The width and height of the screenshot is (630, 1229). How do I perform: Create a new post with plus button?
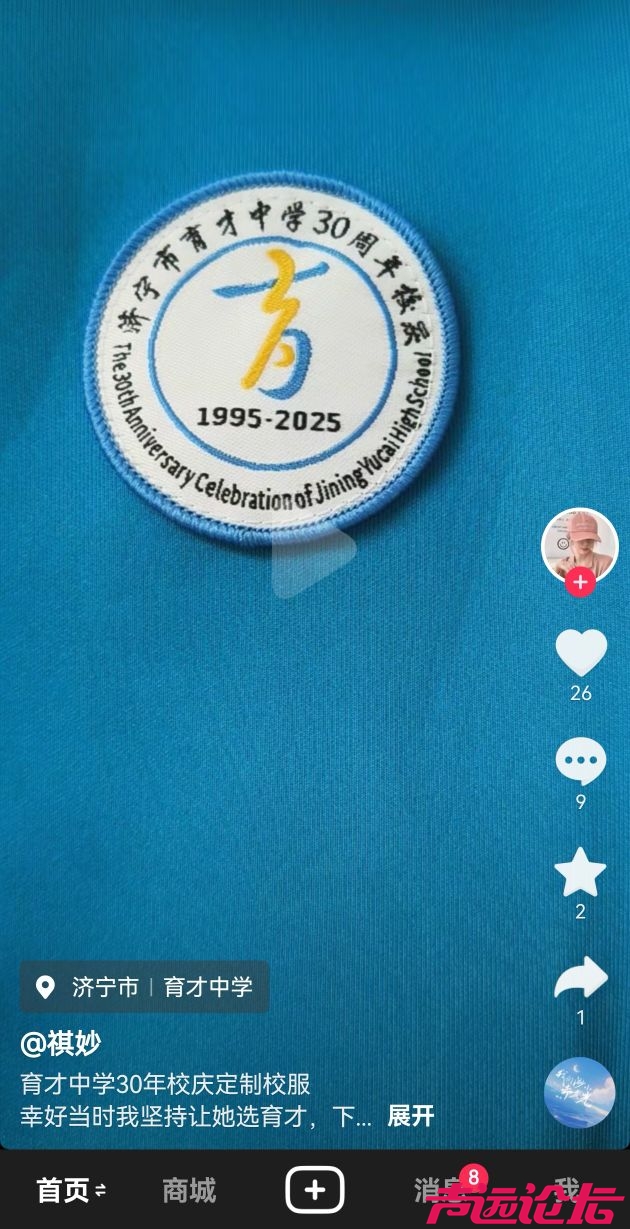pyautogui.click(x=315, y=1190)
